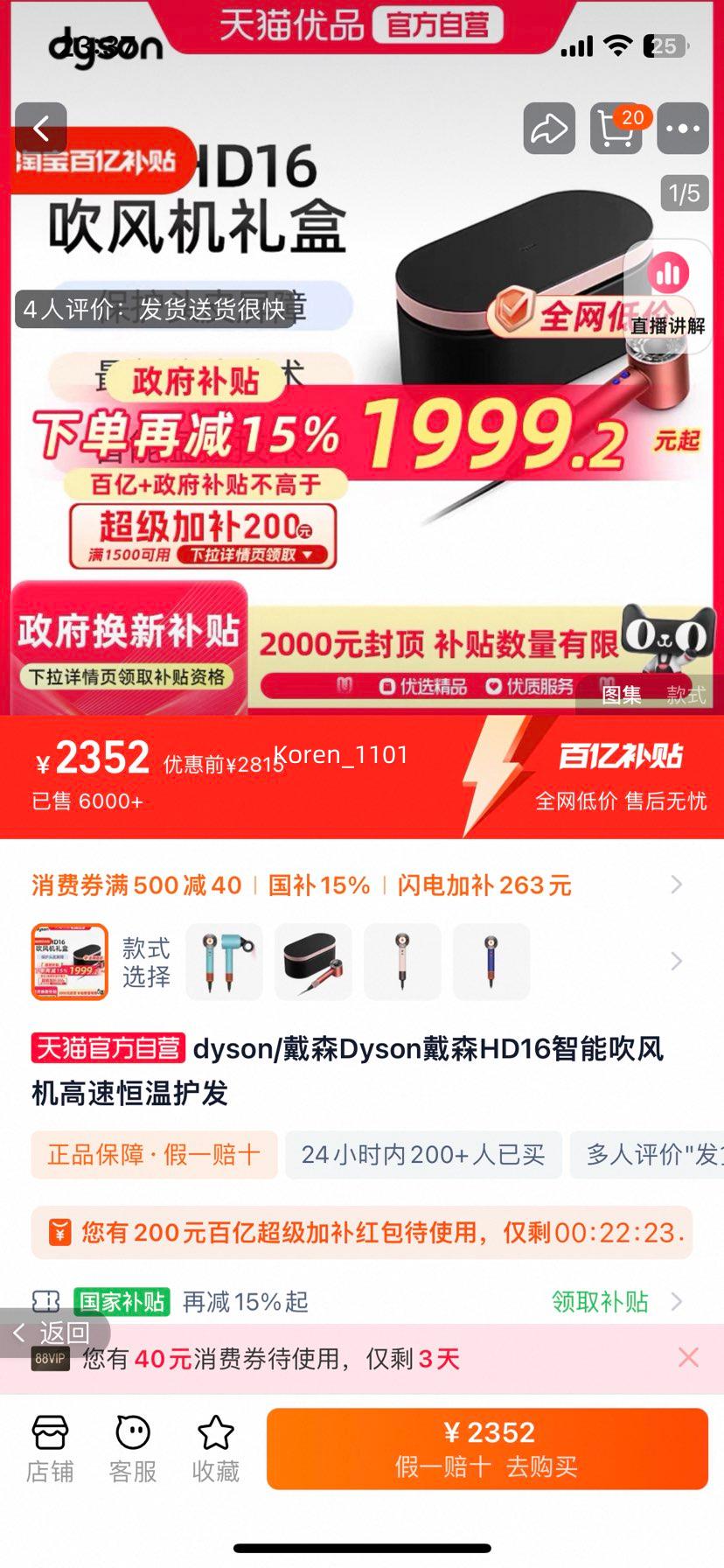This screenshot has width=724, height=1568.
Task: Expand the 国家补贴 subsidy row chevron
Action: point(677,1301)
